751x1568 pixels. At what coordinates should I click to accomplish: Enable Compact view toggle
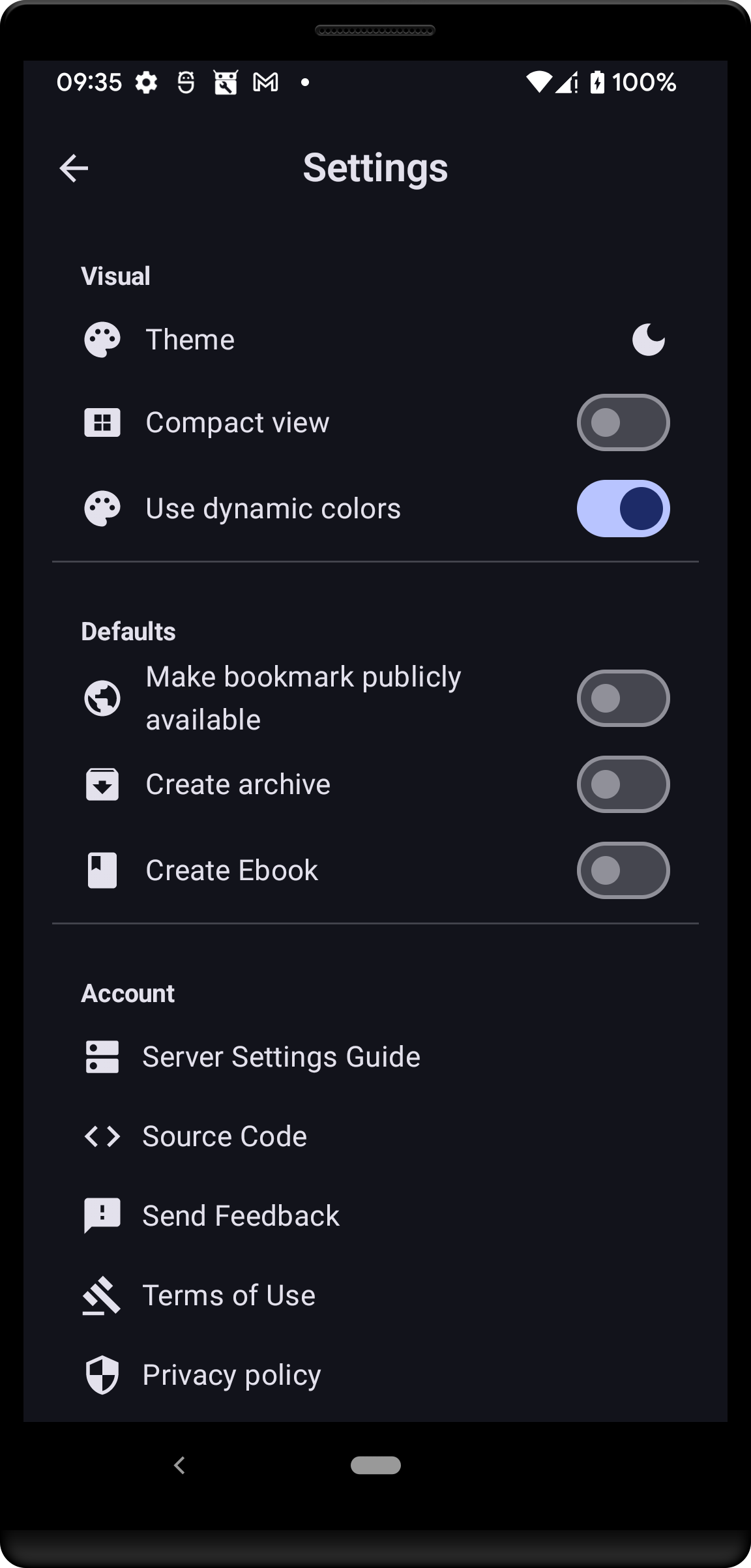(623, 422)
